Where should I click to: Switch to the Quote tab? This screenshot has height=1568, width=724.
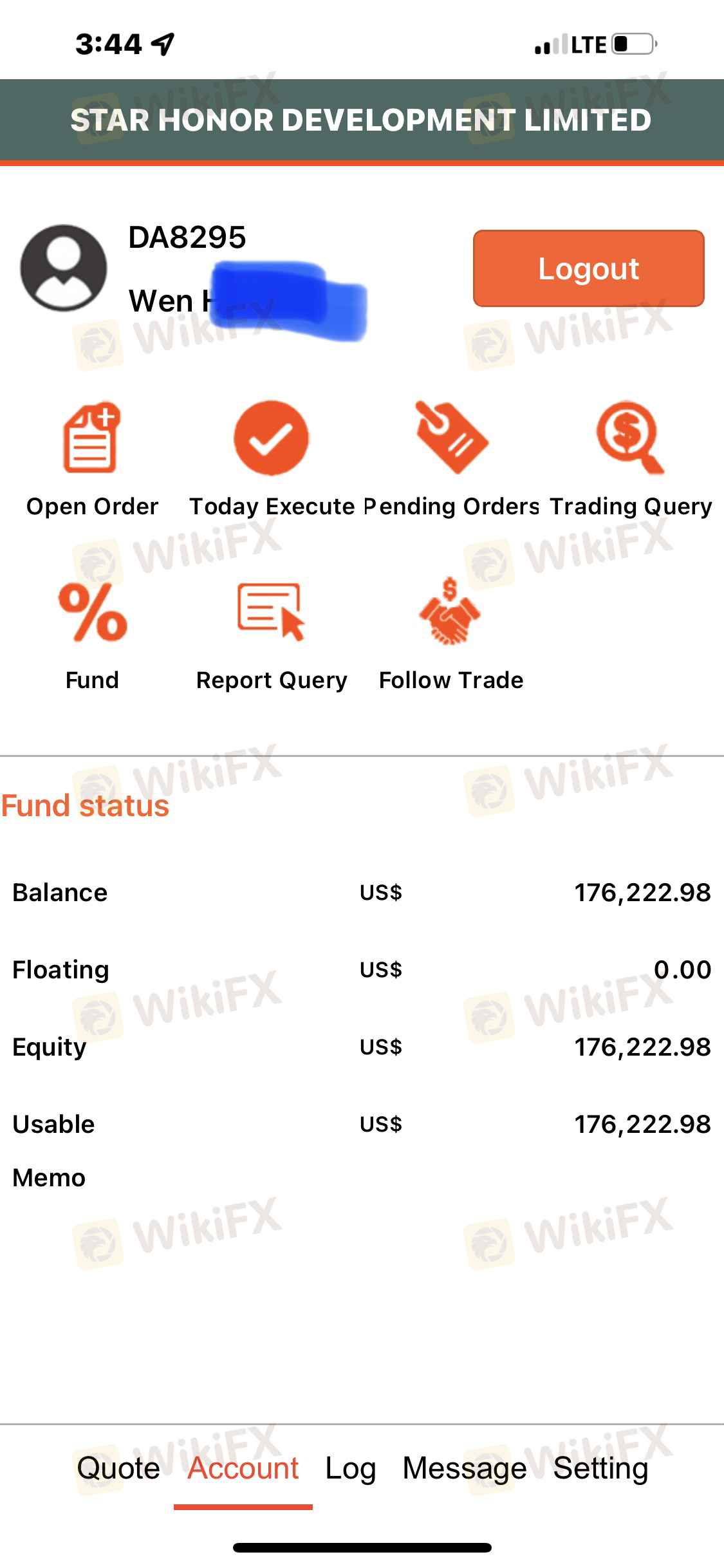tap(118, 1468)
